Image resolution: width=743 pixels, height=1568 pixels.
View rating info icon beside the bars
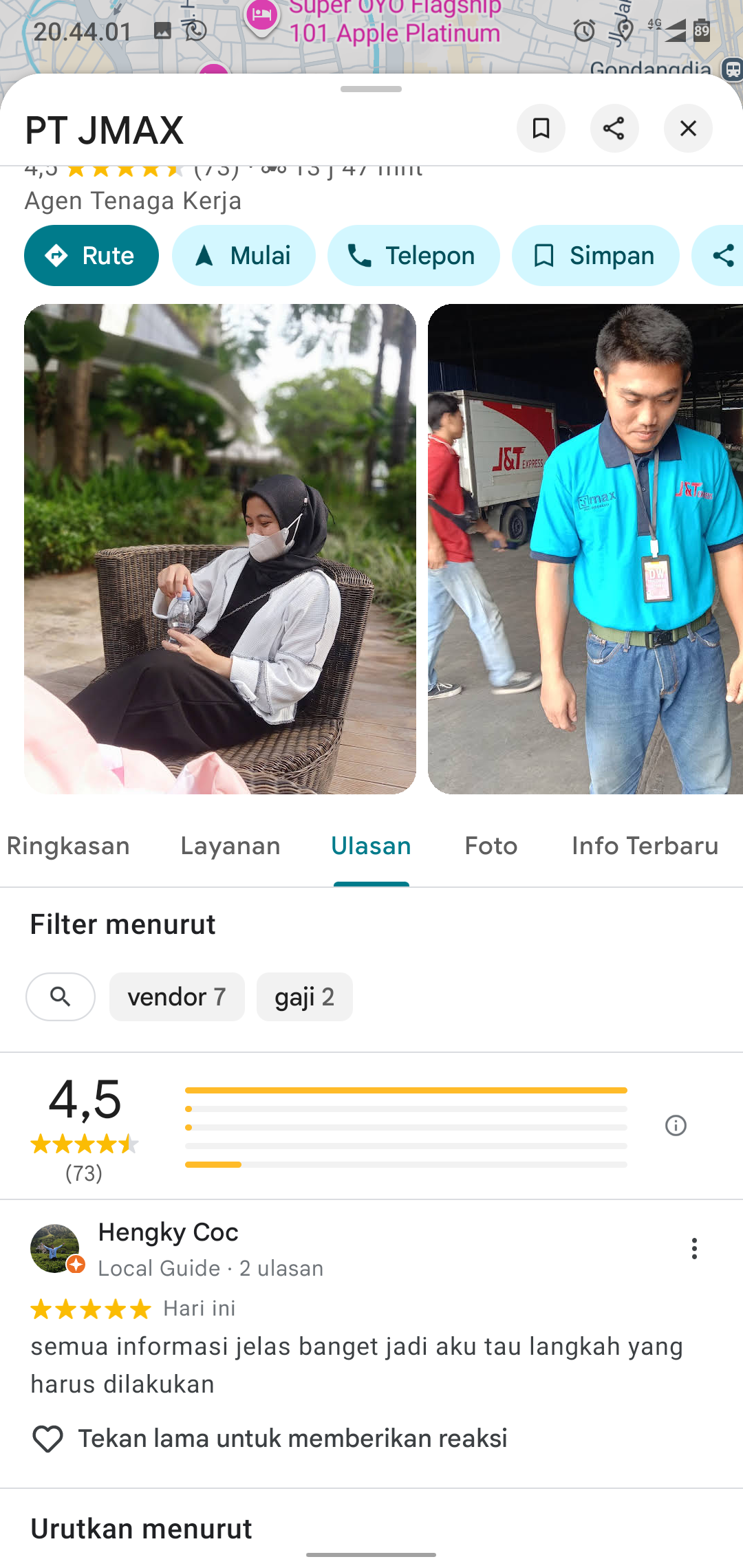pyautogui.click(x=676, y=1126)
